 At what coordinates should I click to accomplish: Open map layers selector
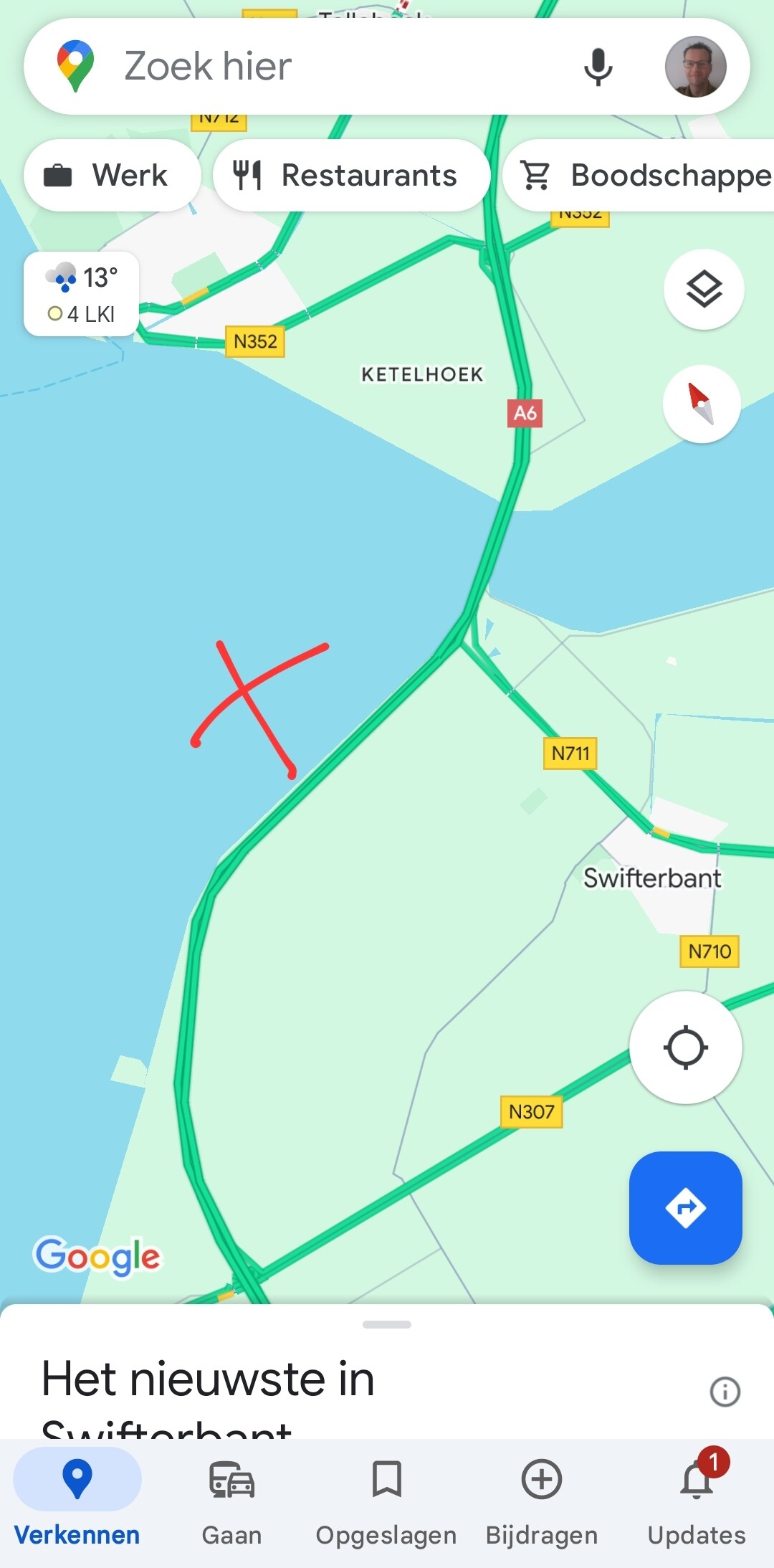[x=704, y=290]
